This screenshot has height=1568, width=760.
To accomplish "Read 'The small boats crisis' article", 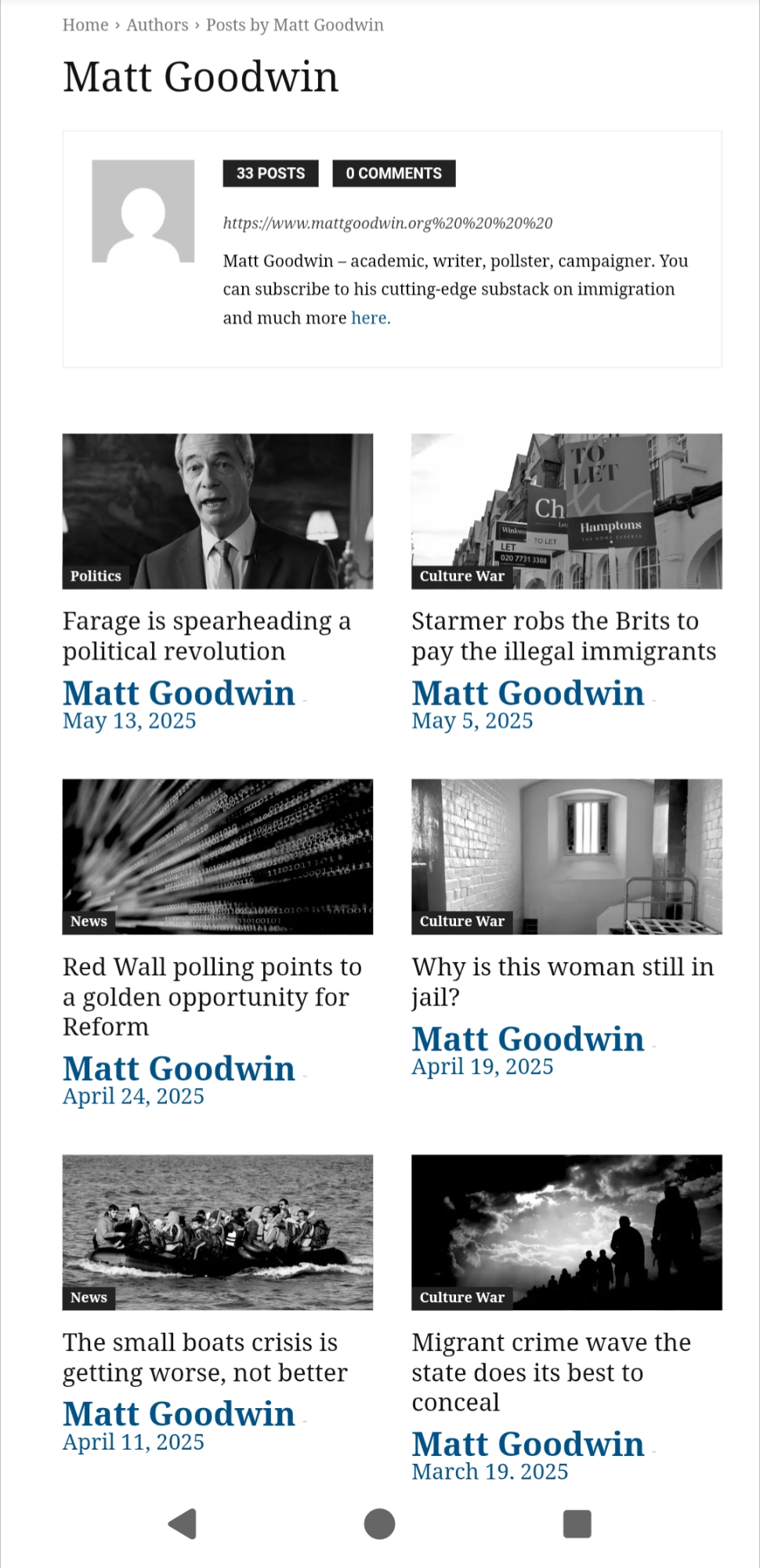I will tap(204, 1357).
